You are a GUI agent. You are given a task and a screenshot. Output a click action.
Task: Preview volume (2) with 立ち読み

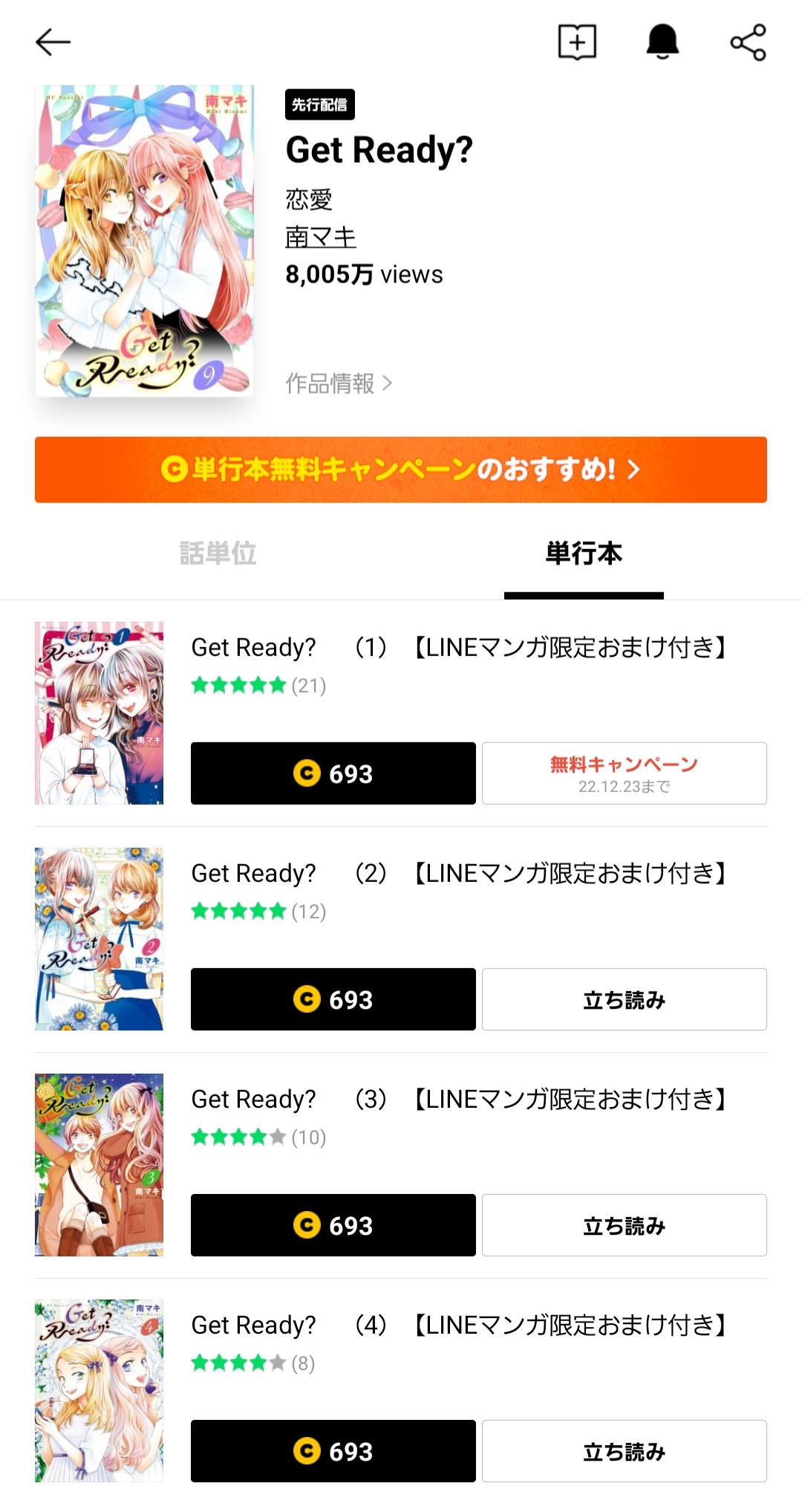pos(624,999)
